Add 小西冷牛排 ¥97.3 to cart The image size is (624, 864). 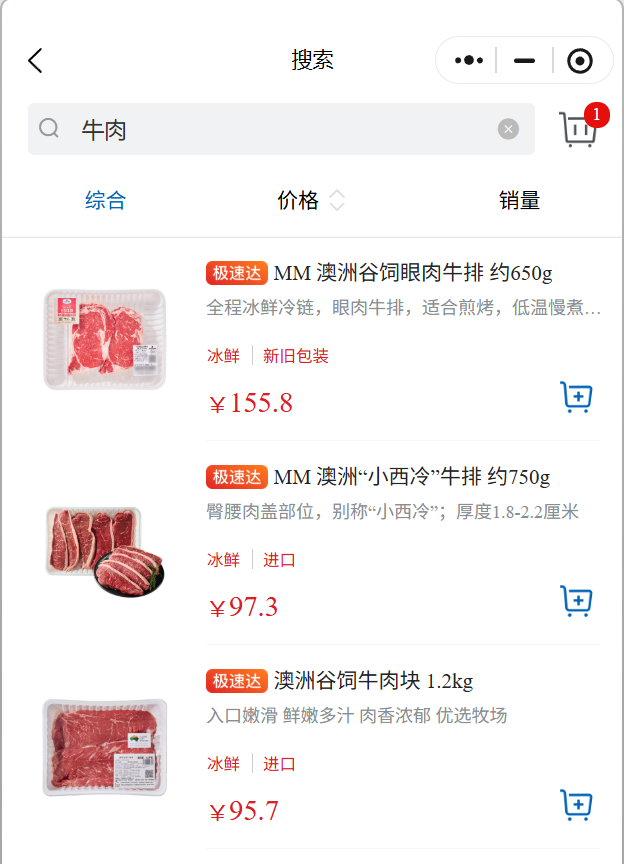click(x=576, y=601)
